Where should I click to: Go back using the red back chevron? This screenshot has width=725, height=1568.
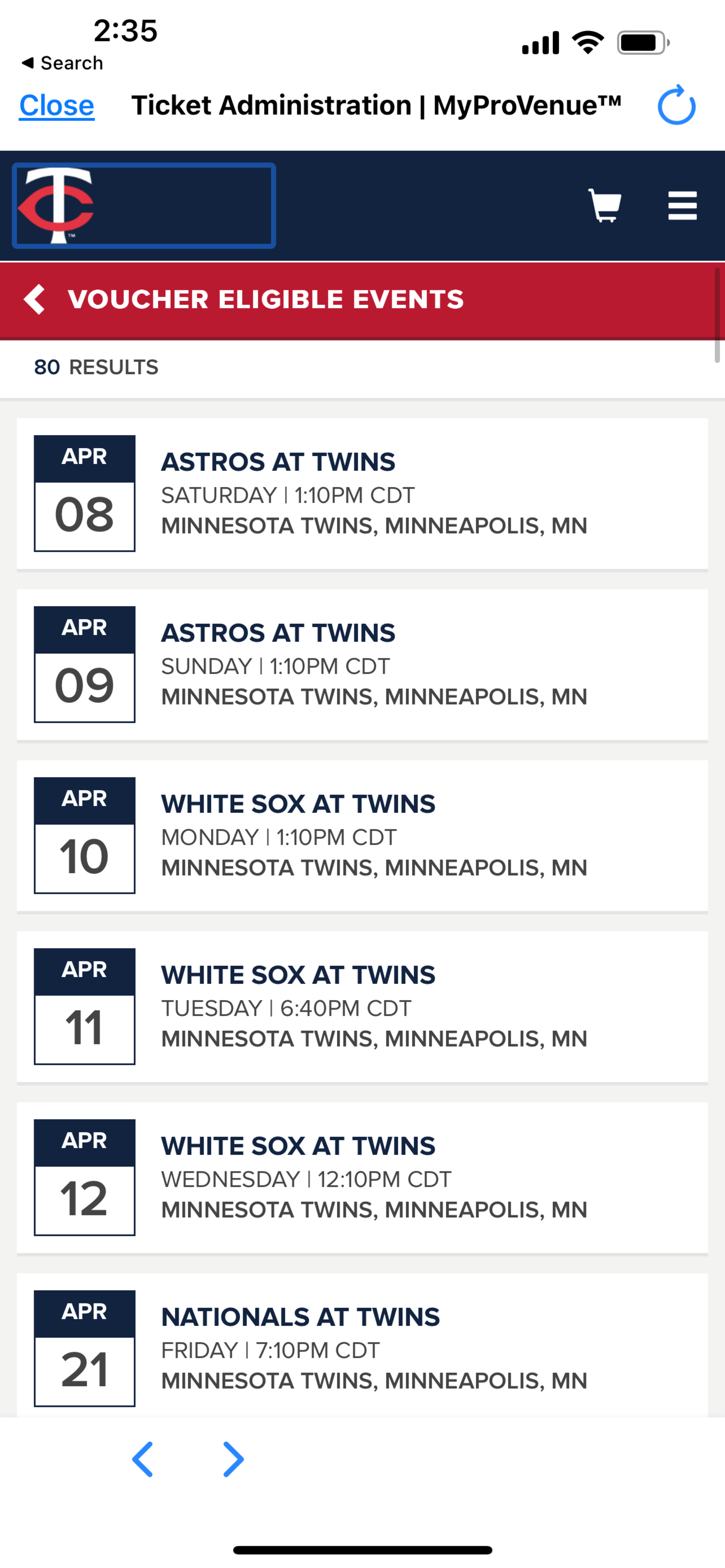point(35,299)
